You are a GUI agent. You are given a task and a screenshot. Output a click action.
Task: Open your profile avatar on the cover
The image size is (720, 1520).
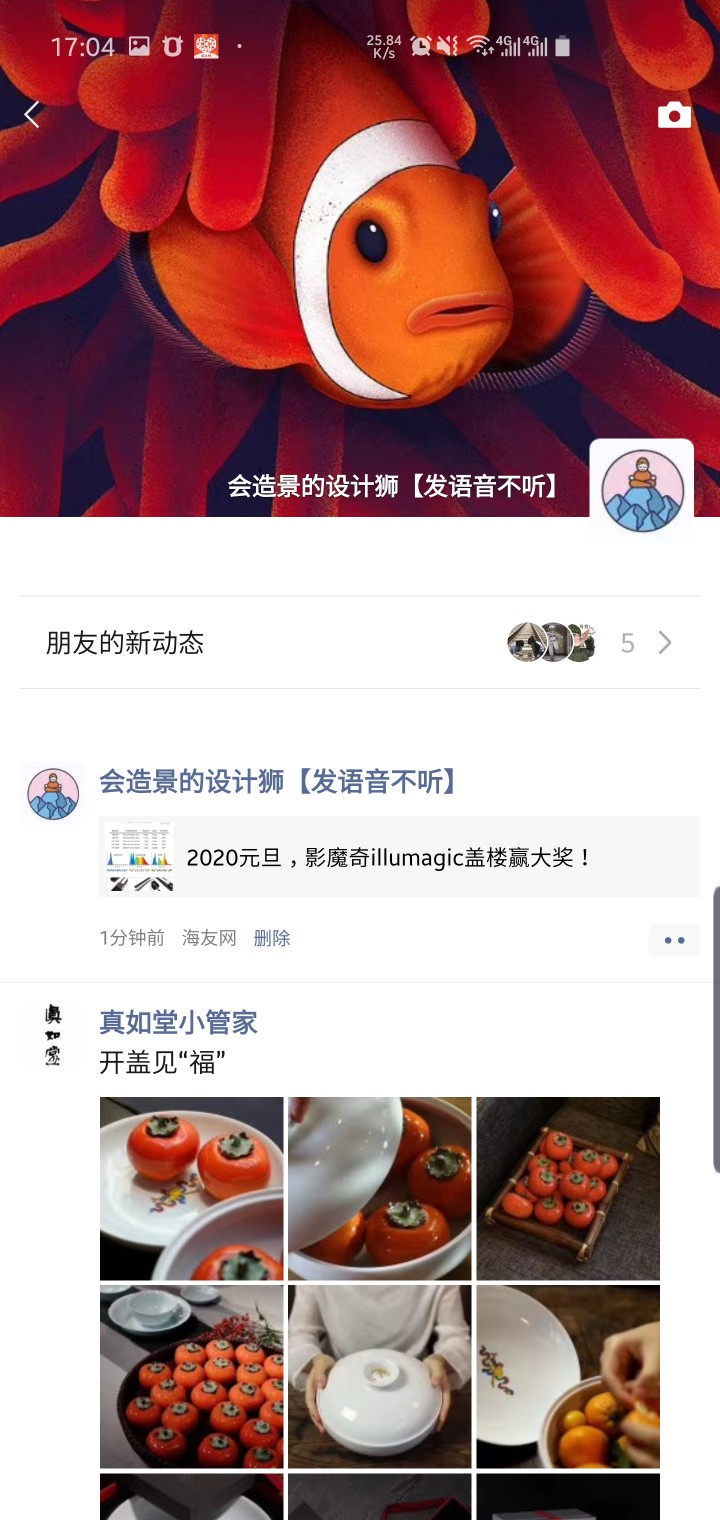(642, 490)
